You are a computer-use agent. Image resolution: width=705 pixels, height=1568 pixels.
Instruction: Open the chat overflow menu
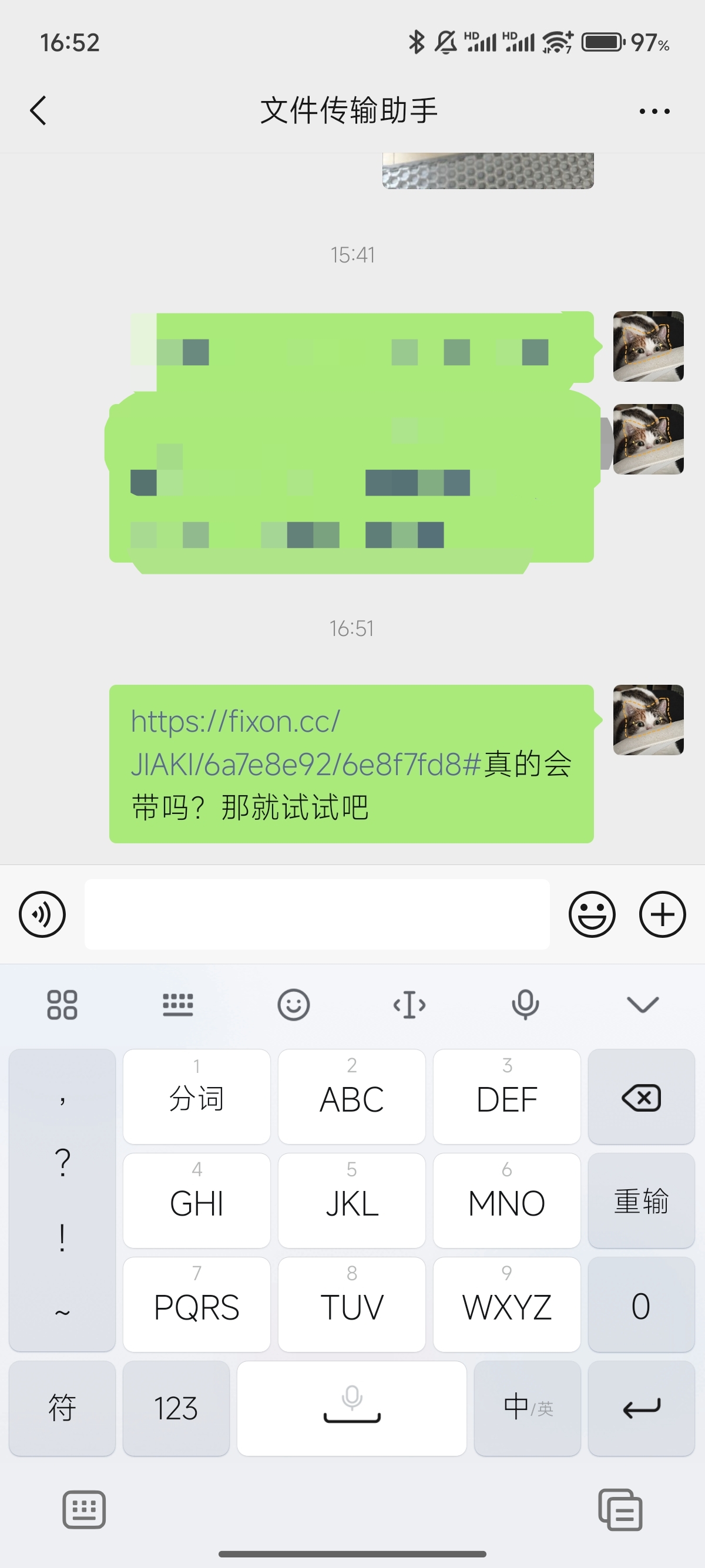pos(654,112)
